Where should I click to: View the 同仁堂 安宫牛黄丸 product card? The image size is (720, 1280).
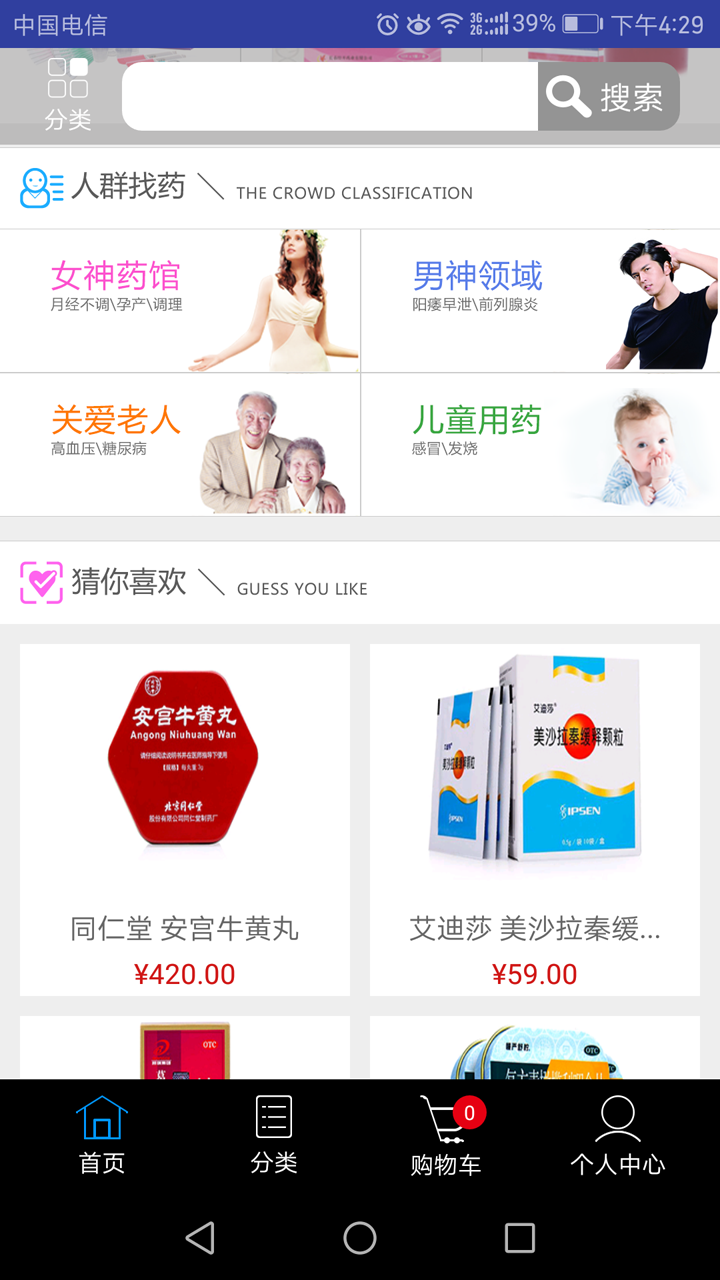(x=185, y=820)
